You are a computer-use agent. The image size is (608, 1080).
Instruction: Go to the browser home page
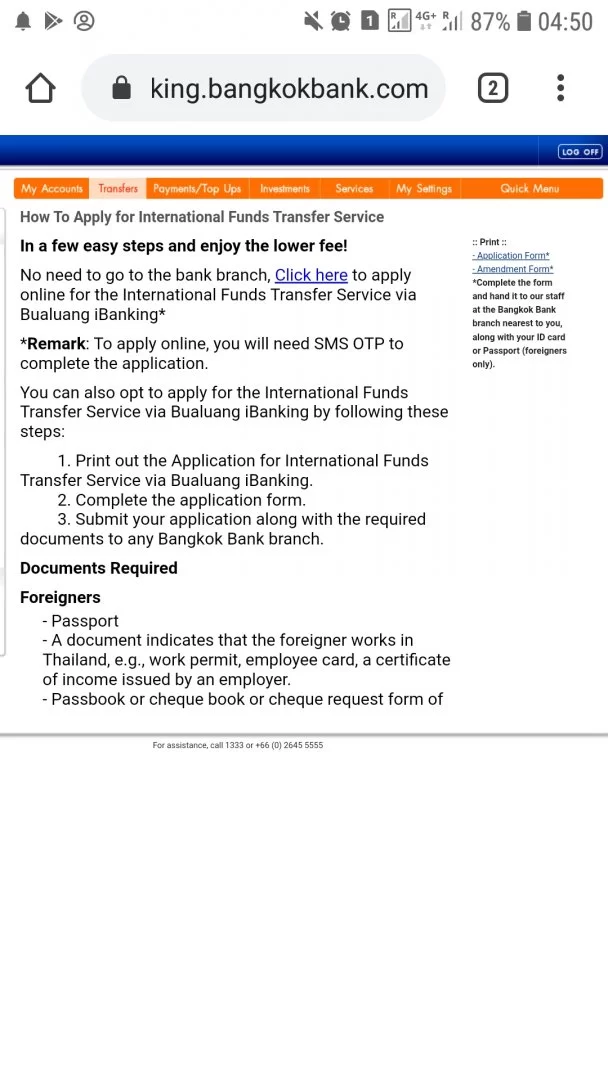point(41,89)
